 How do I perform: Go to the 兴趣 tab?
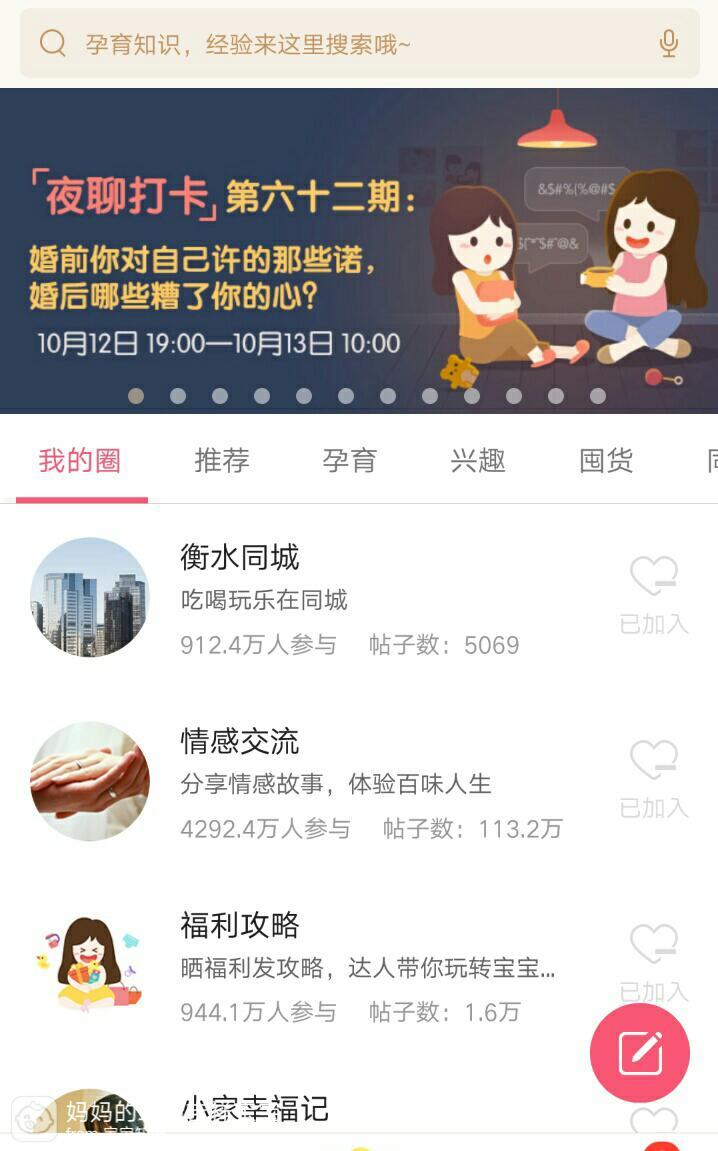point(478,461)
